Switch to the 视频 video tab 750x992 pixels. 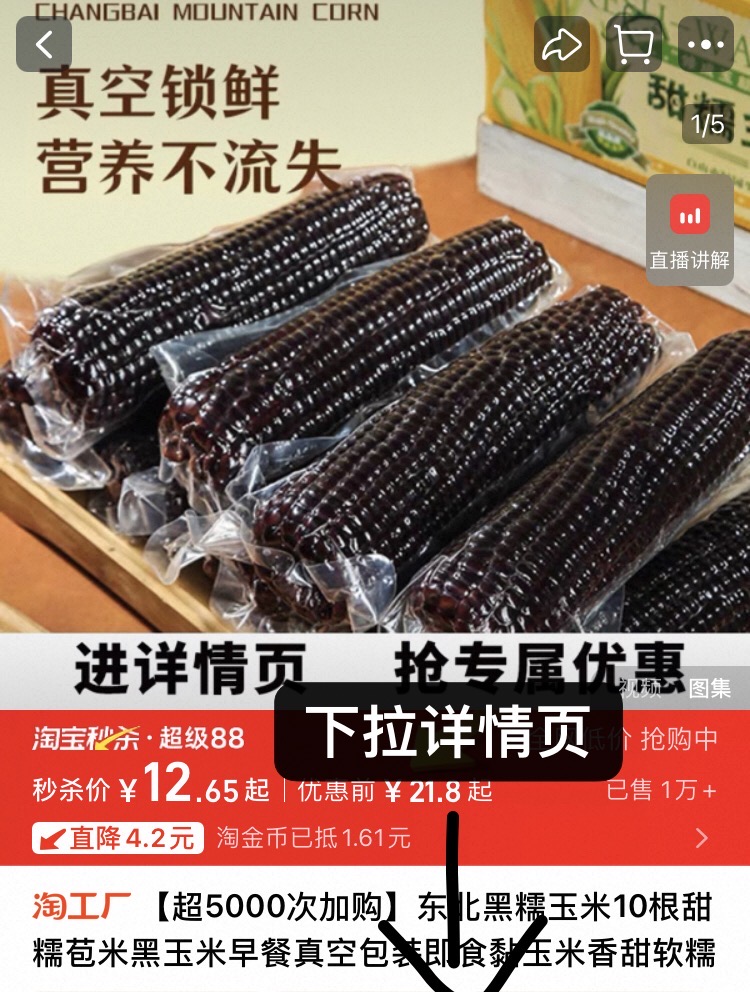[x=641, y=686]
